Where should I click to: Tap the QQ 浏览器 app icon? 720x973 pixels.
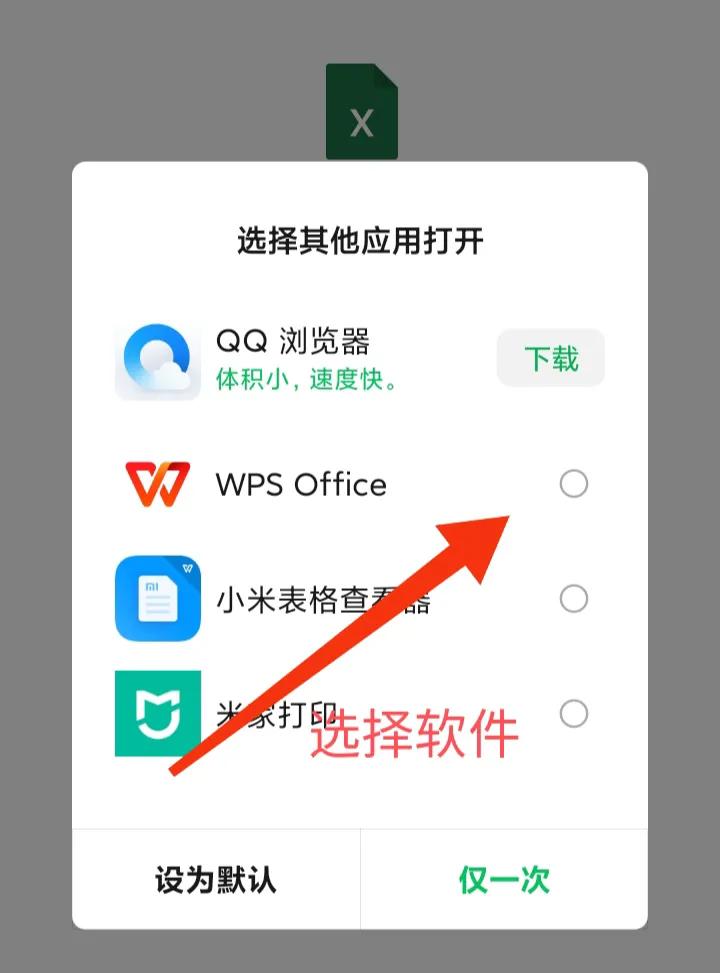(157, 360)
